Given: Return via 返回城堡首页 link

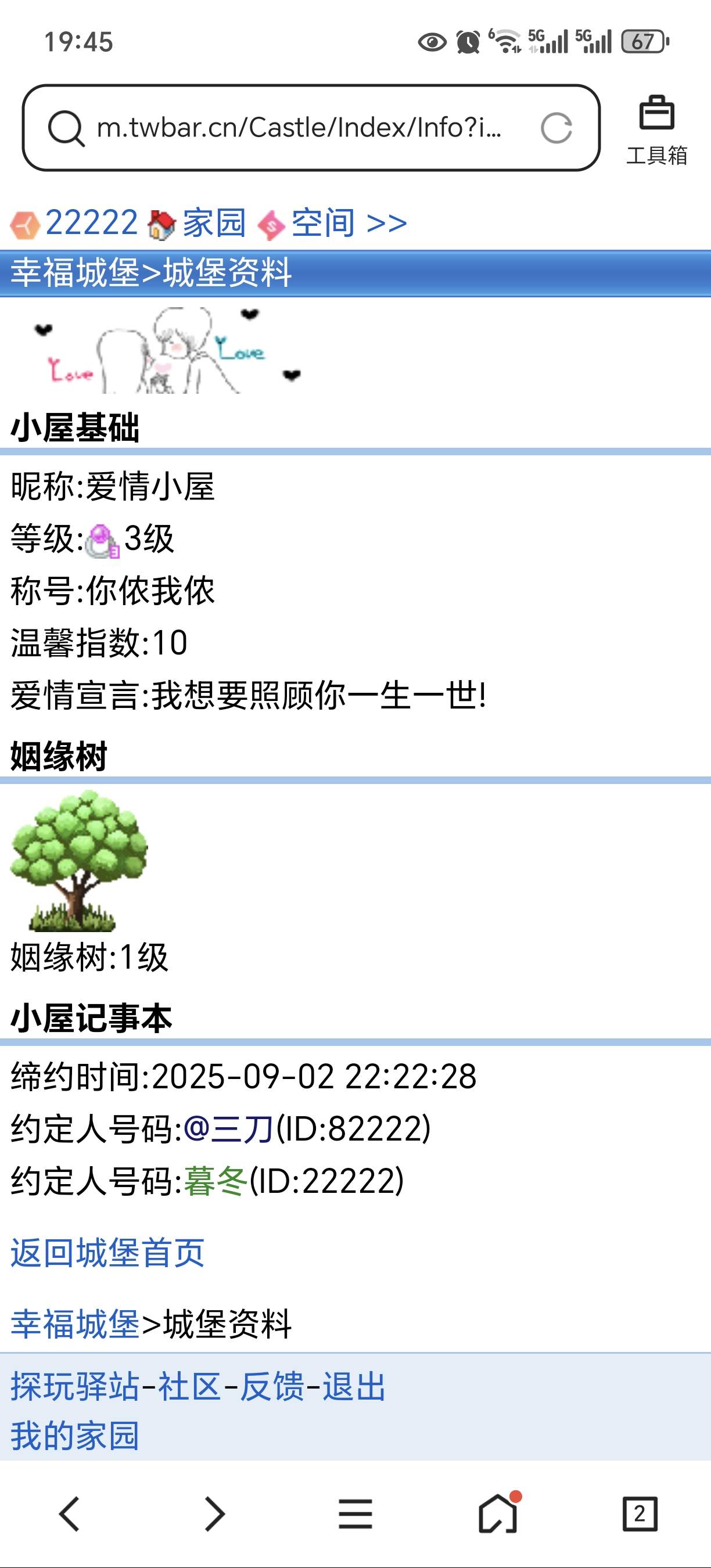Looking at the screenshot, I should click(107, 1253).
